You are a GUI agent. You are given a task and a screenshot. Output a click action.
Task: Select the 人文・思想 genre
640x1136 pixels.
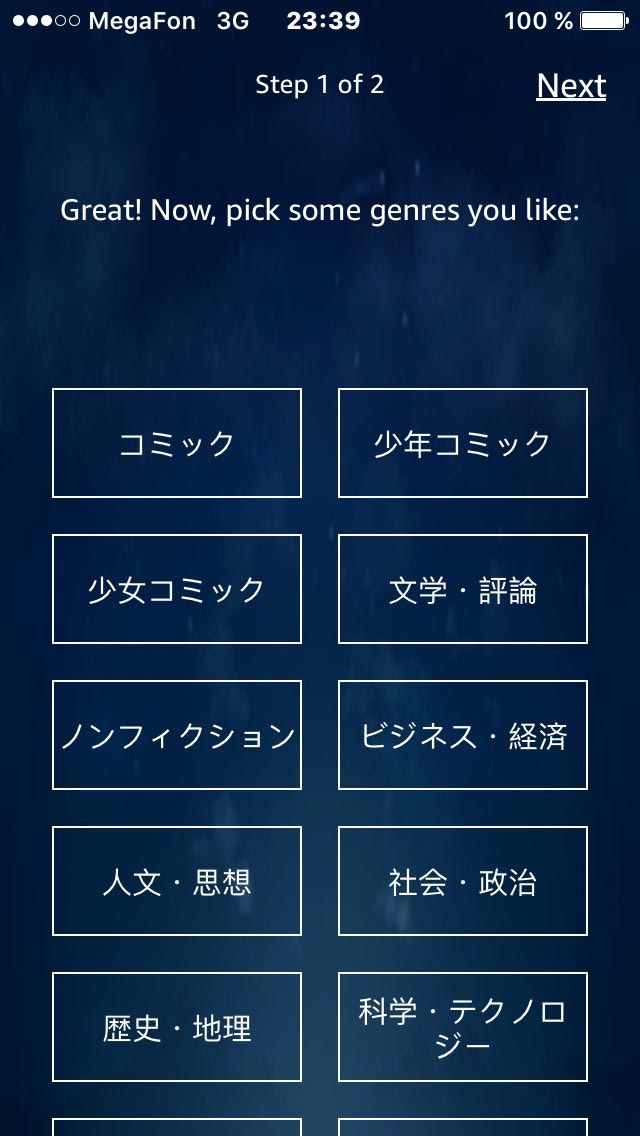click(177, 881)
